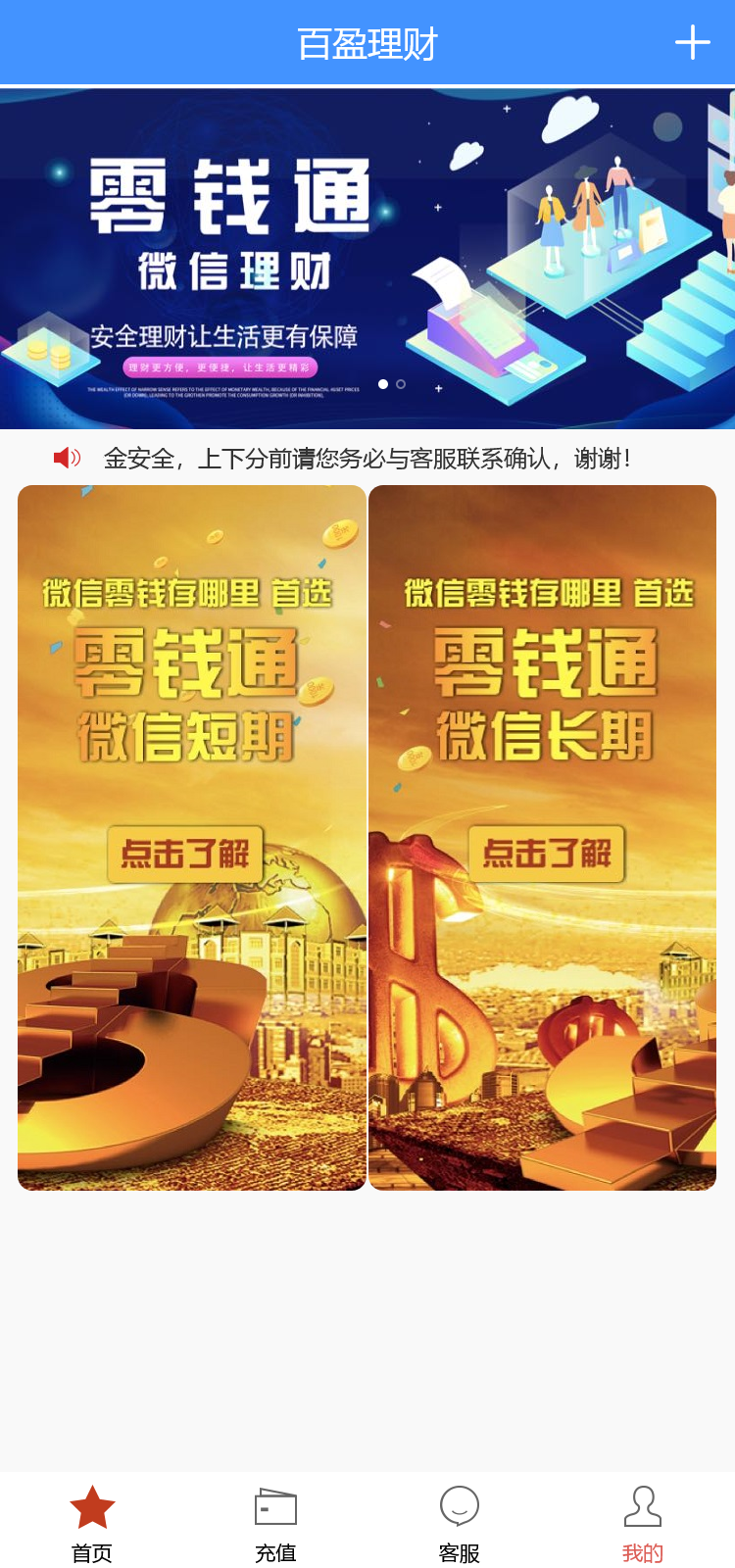
Task: Switch to the 首页 tab
Action: point(92,1524)
